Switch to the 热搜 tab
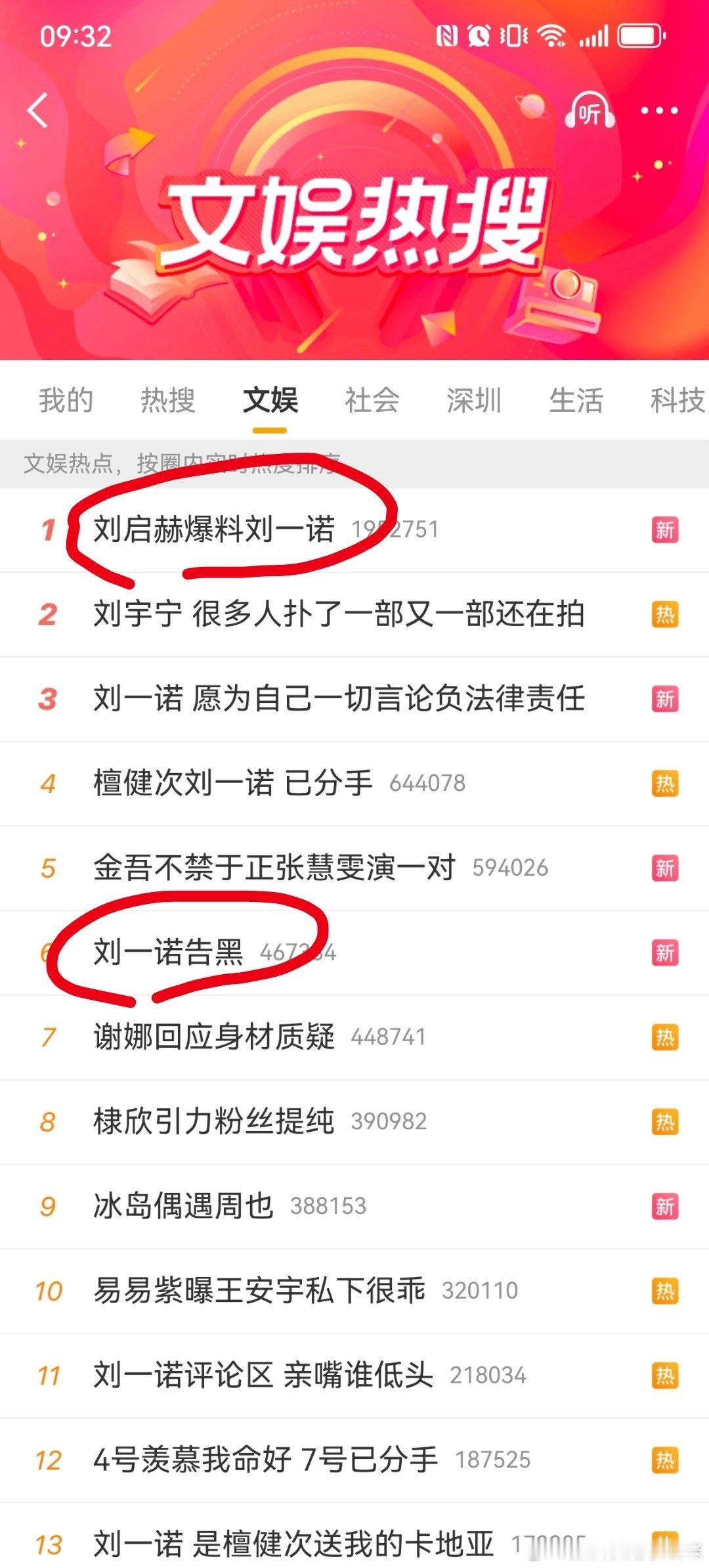 pyautogui.click(x=167, y=401)
